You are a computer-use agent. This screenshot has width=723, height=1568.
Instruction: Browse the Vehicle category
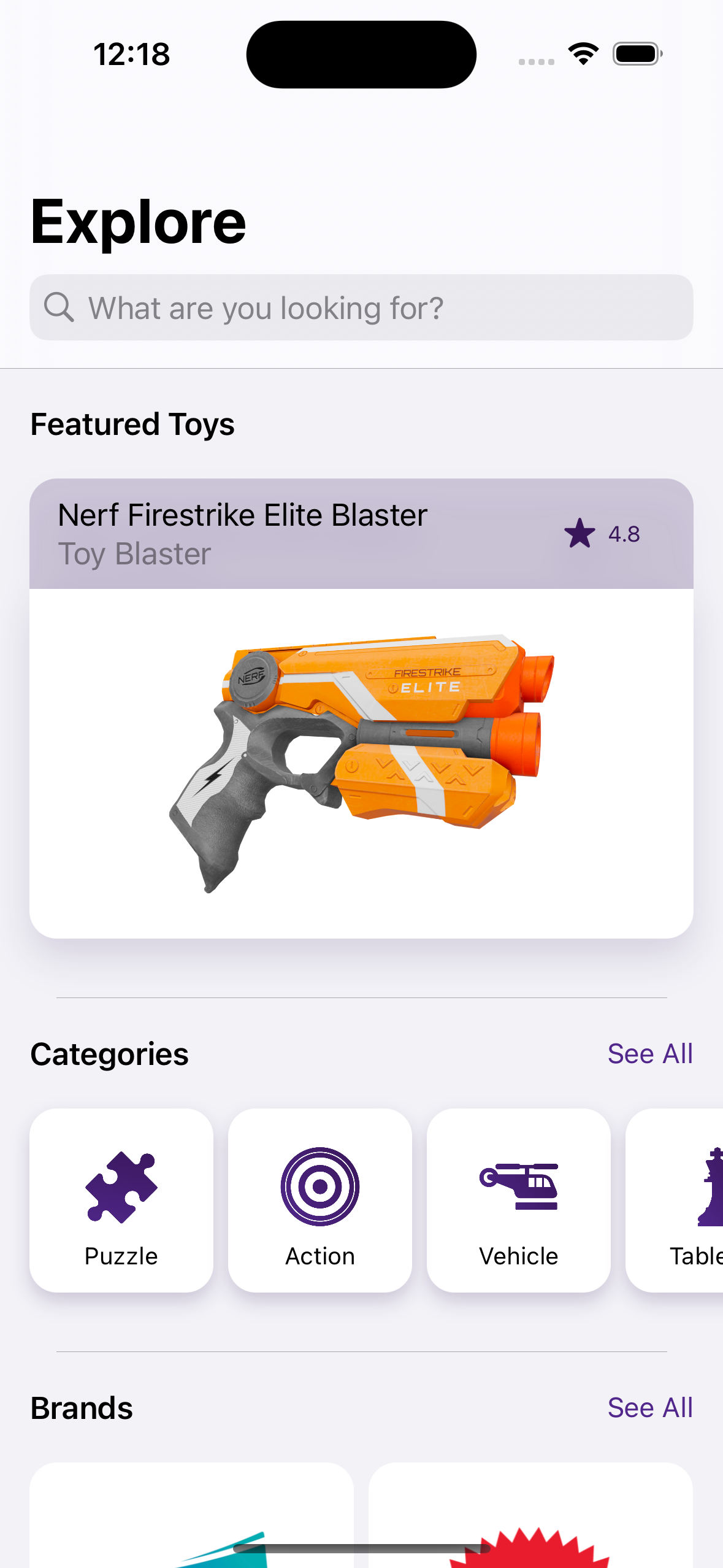point(518,1200)
